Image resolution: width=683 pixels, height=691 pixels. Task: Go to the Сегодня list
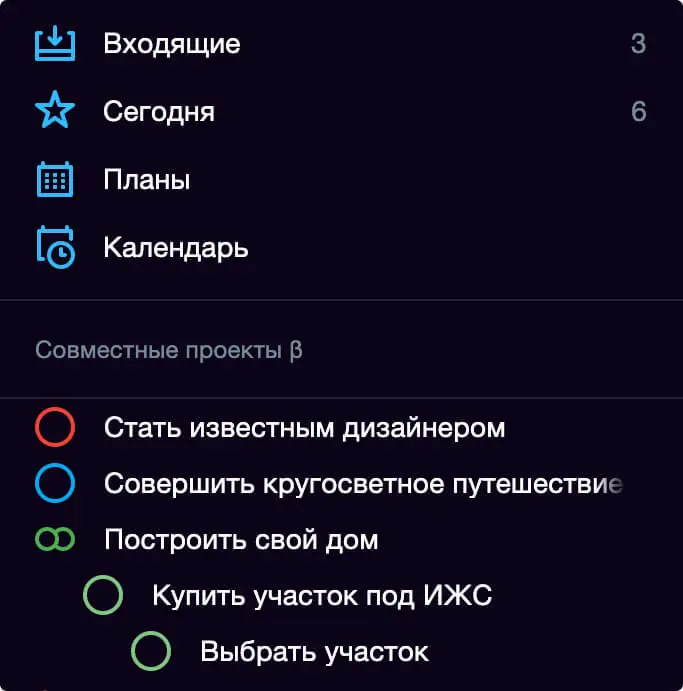pyautogui.click(x=158, y=112)
